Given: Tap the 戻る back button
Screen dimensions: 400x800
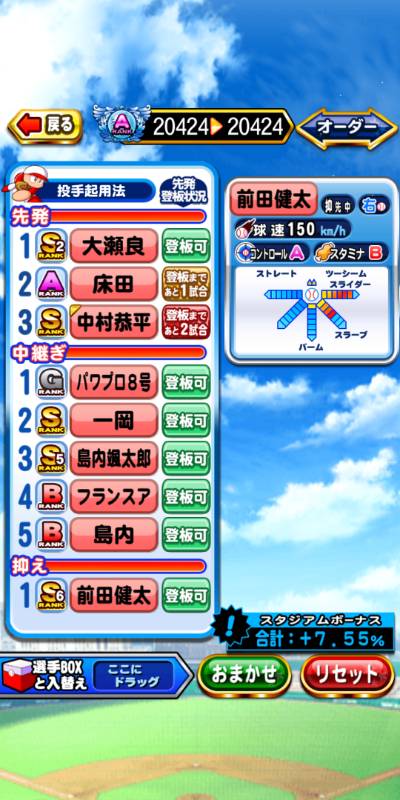Looking at the screenshot, I should click(45, 126).
